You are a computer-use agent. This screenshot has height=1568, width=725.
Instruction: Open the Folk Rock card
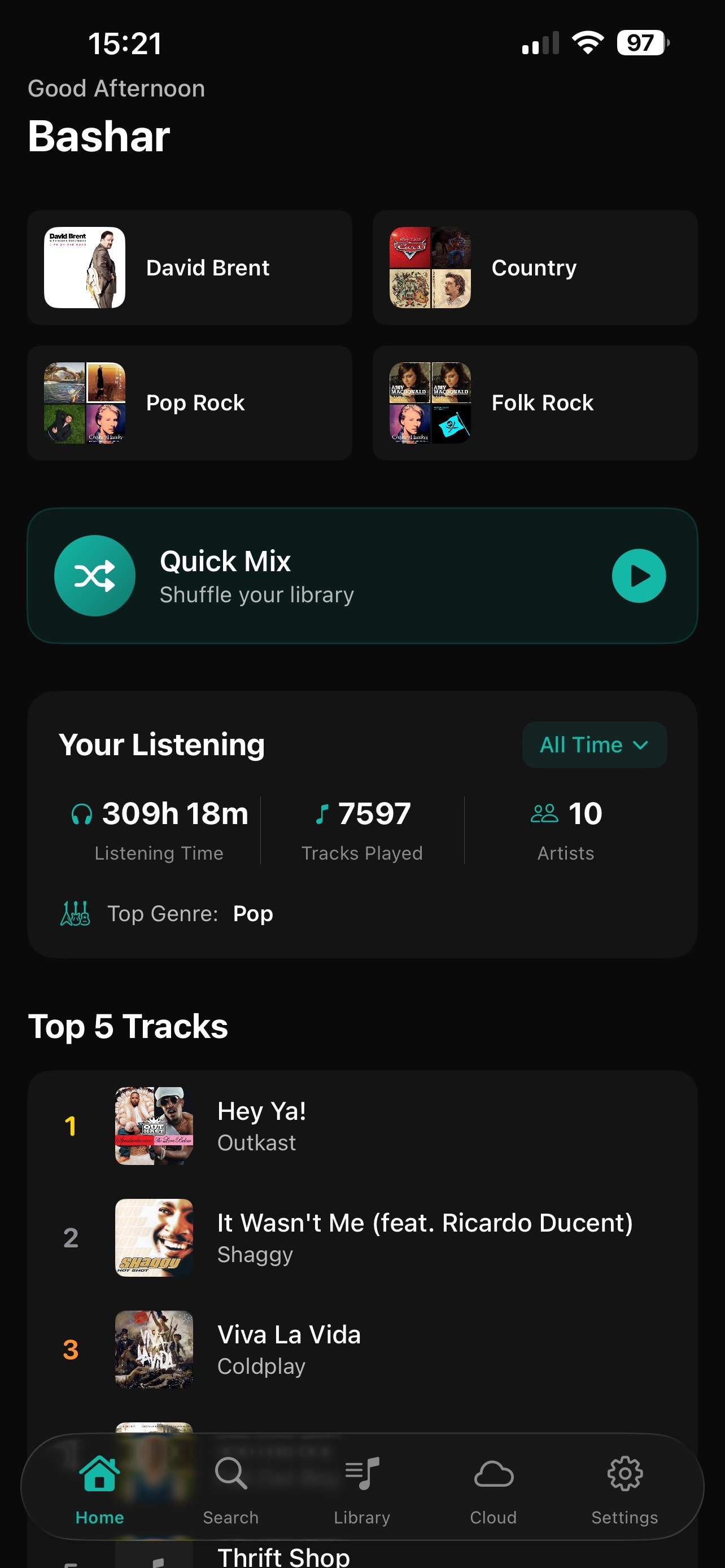tap(535, 403)
